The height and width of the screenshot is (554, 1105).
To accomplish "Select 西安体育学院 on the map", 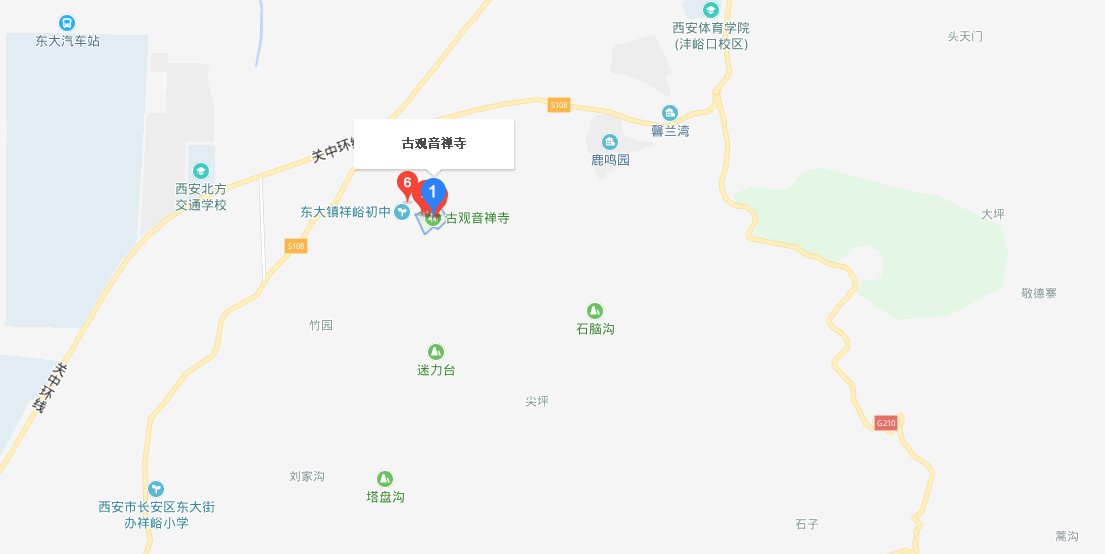I will click(x=710, y=10).
